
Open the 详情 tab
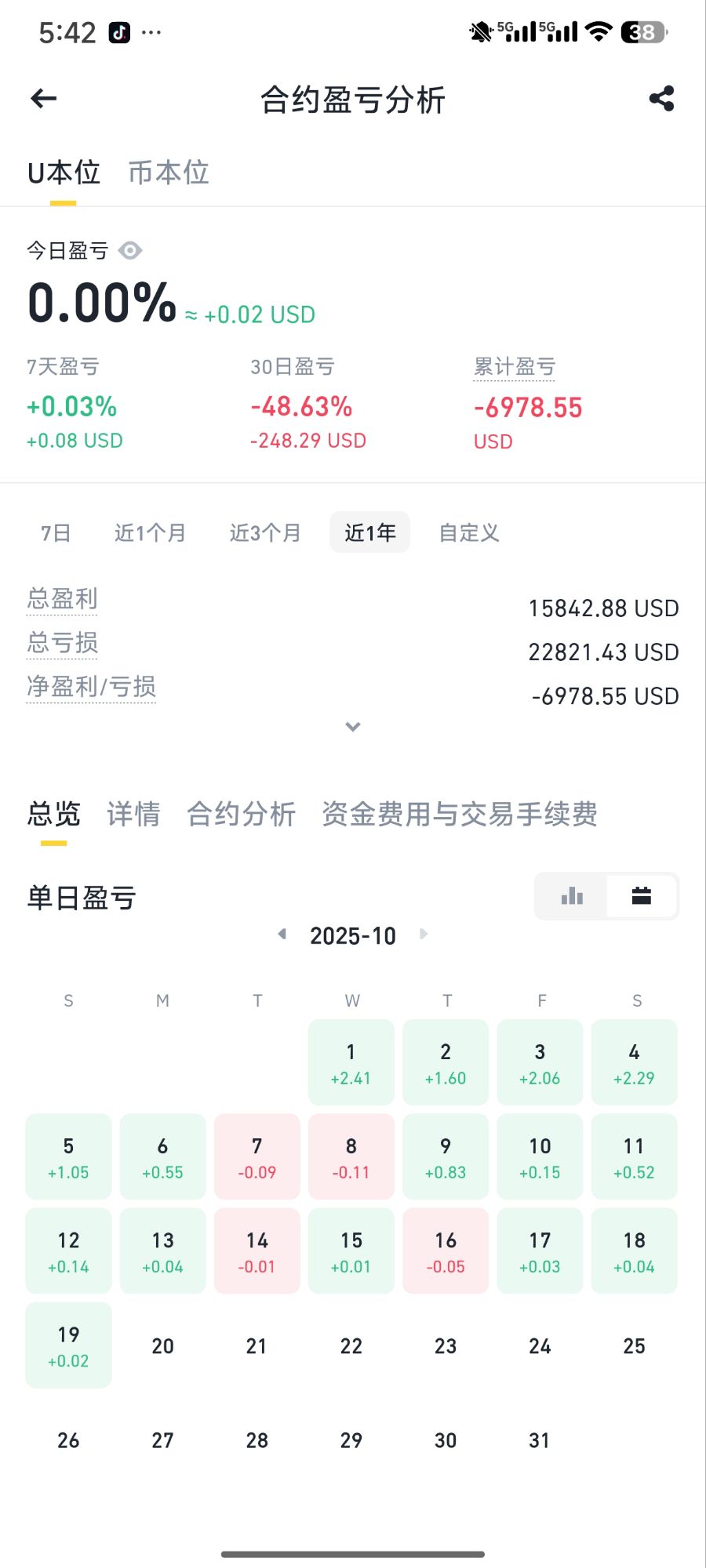click(x=133, y=814)
